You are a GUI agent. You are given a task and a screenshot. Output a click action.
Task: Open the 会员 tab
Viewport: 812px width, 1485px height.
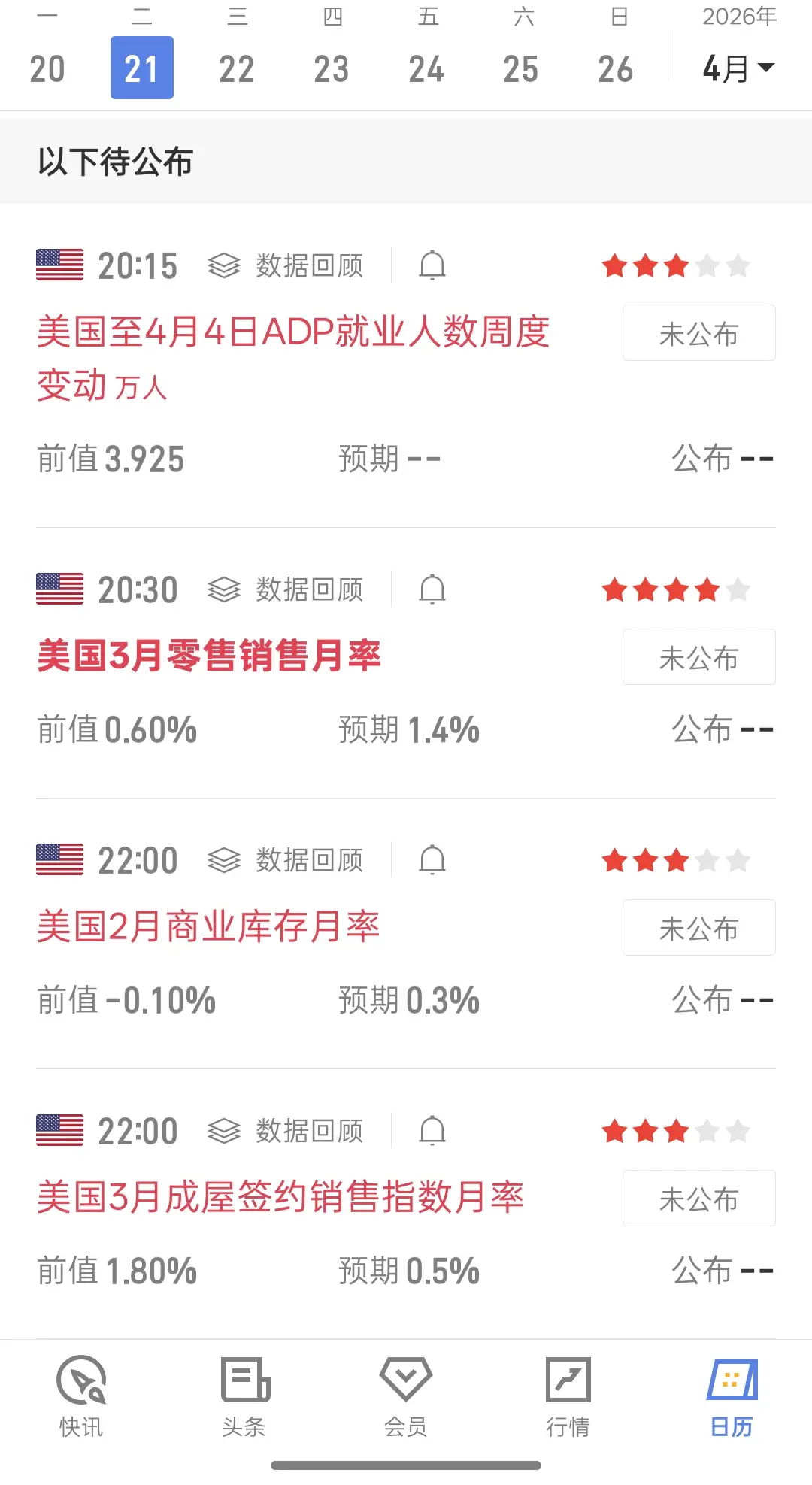pyautogui.click(x=406, y=1396)
